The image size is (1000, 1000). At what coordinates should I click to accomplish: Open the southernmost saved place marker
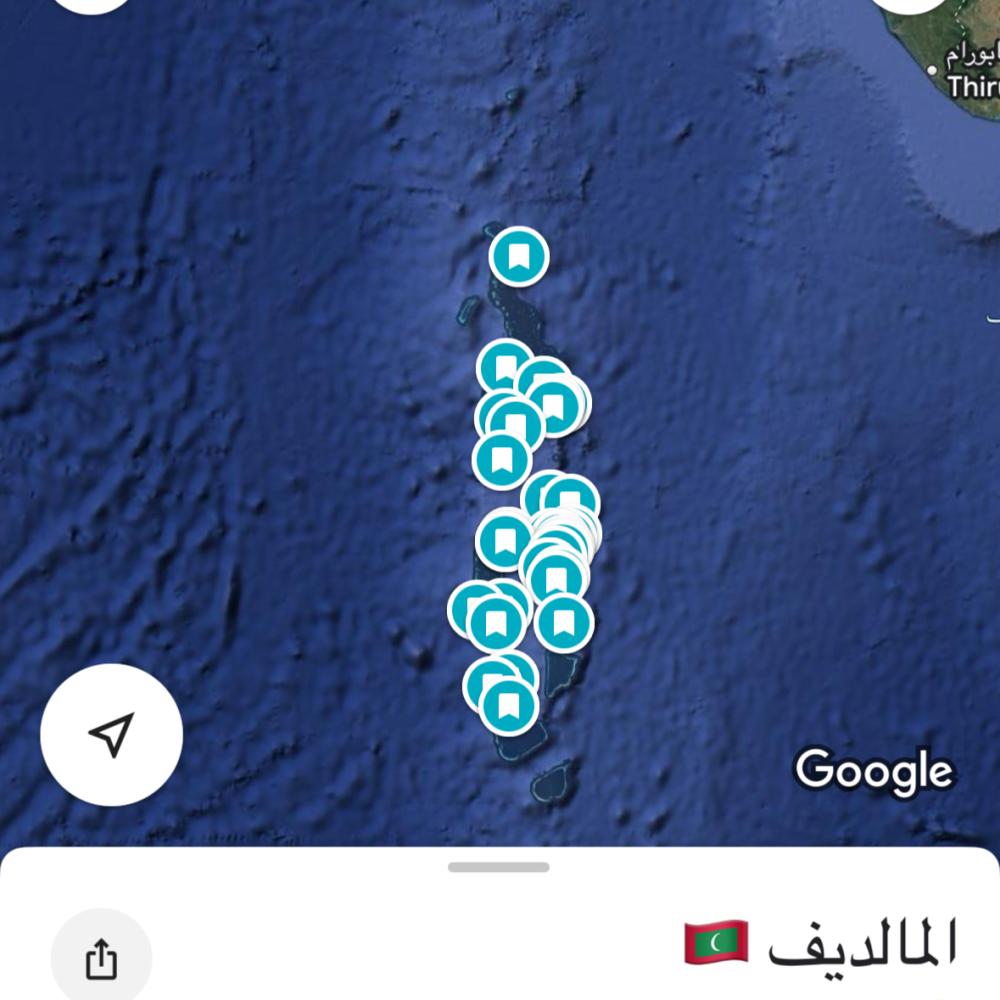(509, 706)
